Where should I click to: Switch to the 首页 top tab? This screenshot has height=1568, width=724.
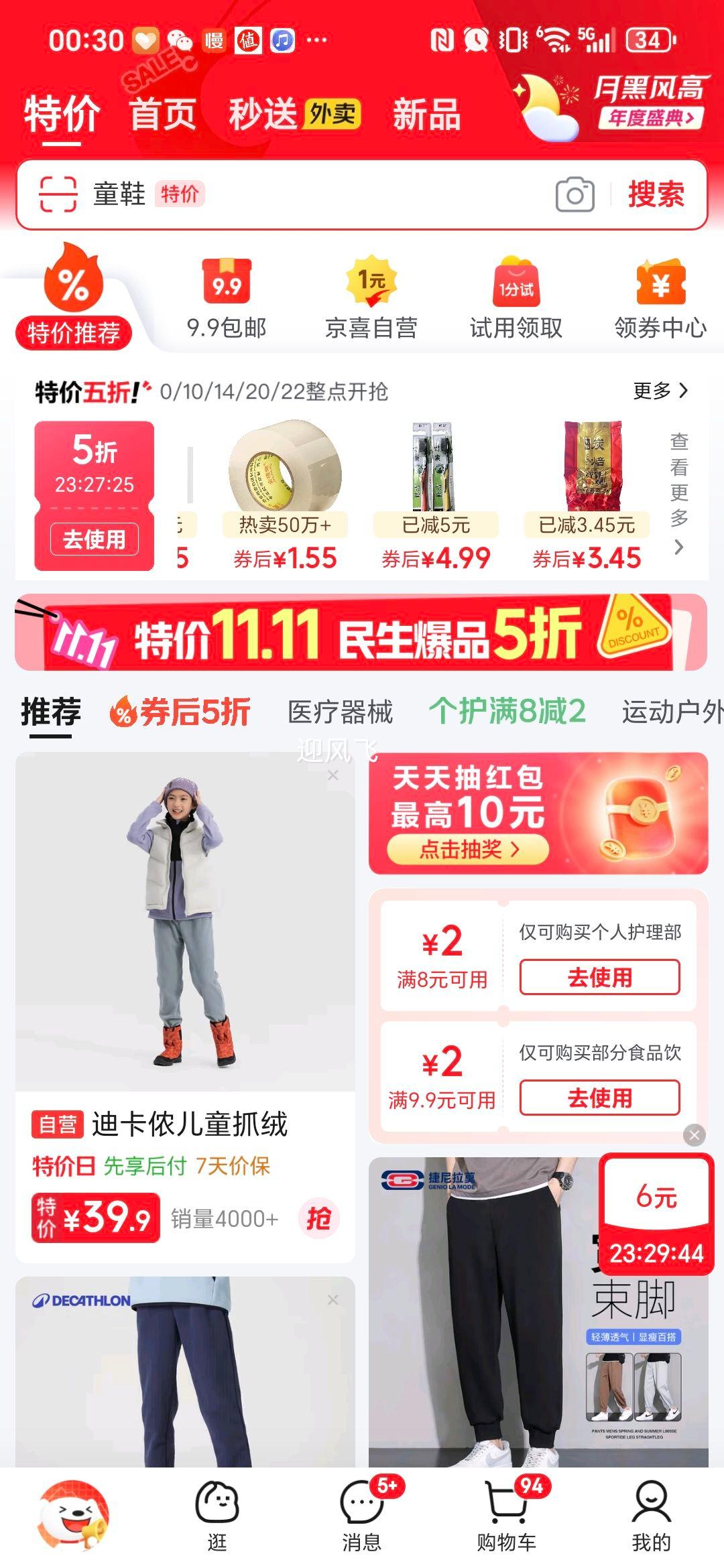coord(163,114)
